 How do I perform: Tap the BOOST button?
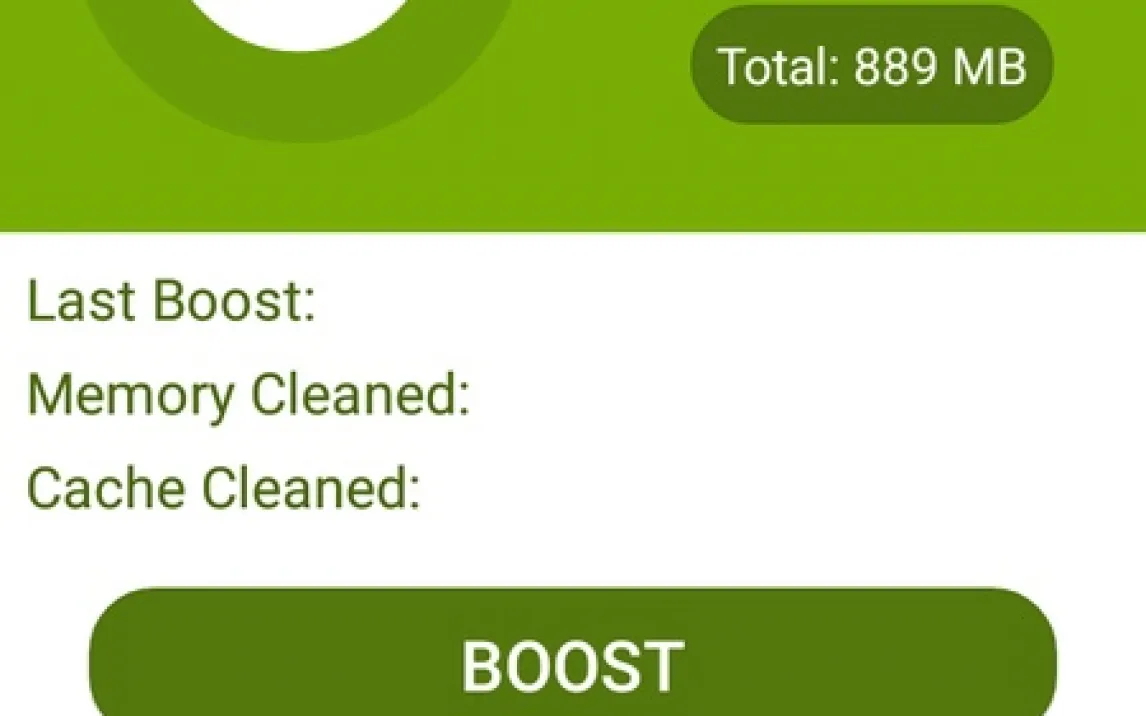click(573, 652)
